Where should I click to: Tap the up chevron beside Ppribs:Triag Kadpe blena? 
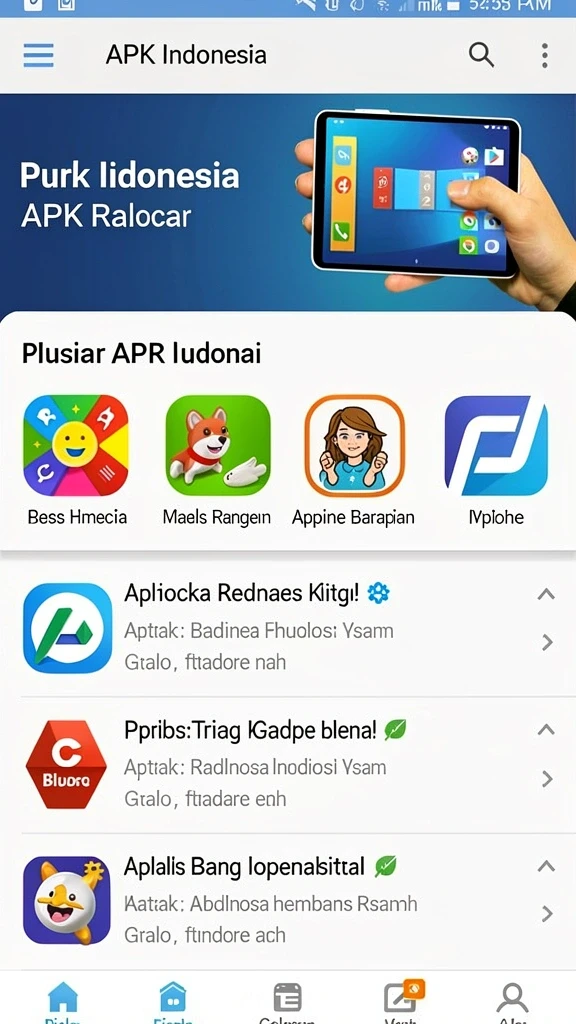pyautogui.click(x=546, y=730)
